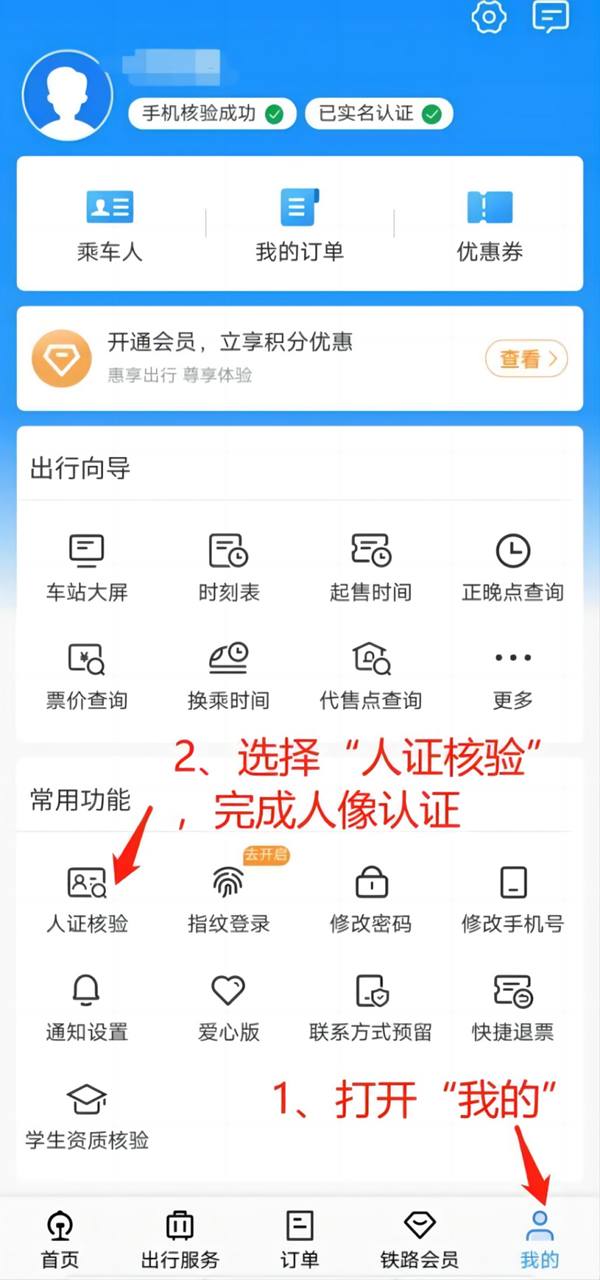Open 通知设置 notification settings
Image resolution: width=600 pixels, height=1280 pixels.
coord(87,1006)
